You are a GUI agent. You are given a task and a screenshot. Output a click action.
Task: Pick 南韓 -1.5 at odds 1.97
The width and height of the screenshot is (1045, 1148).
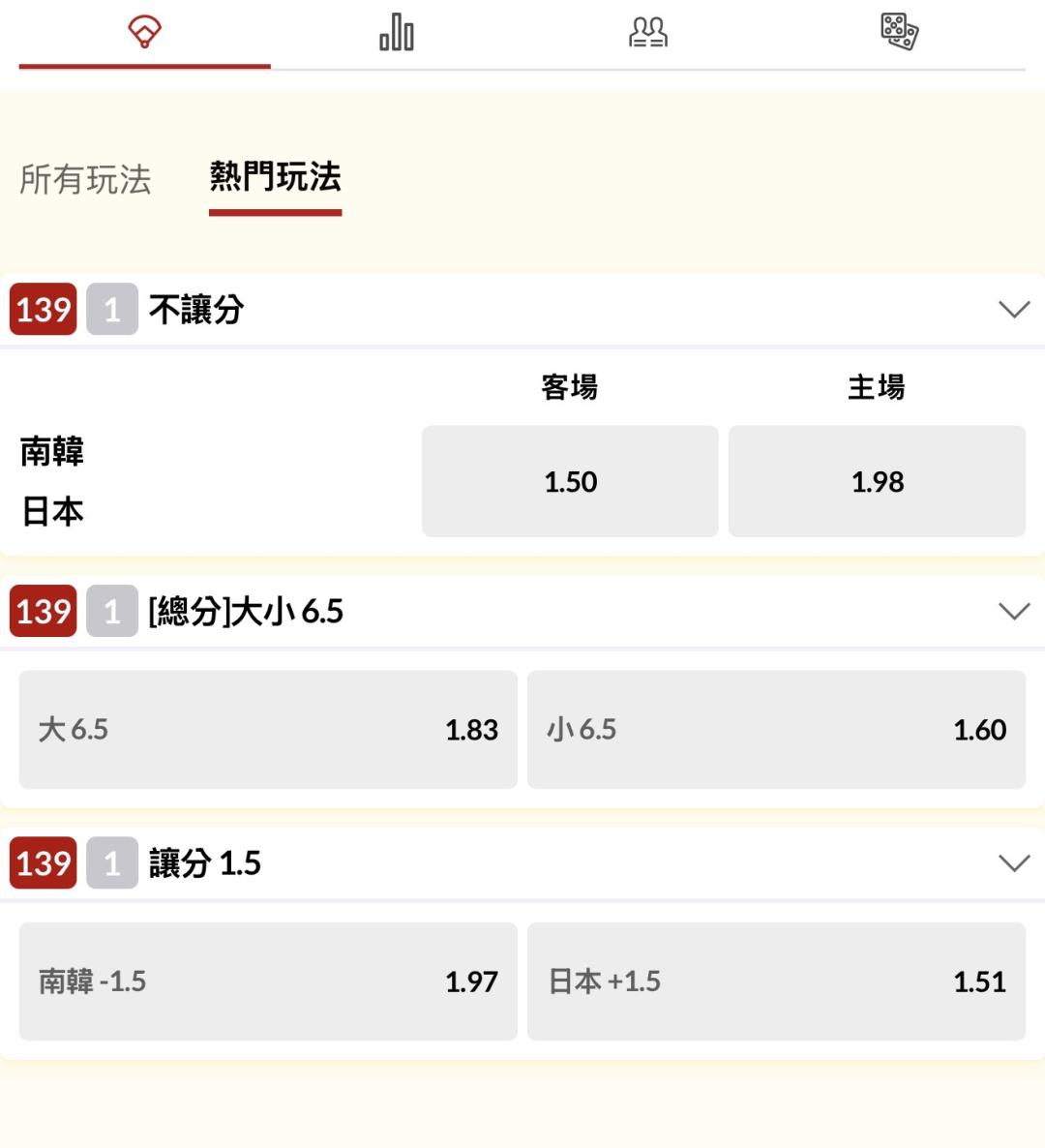[x=268, y=982]
